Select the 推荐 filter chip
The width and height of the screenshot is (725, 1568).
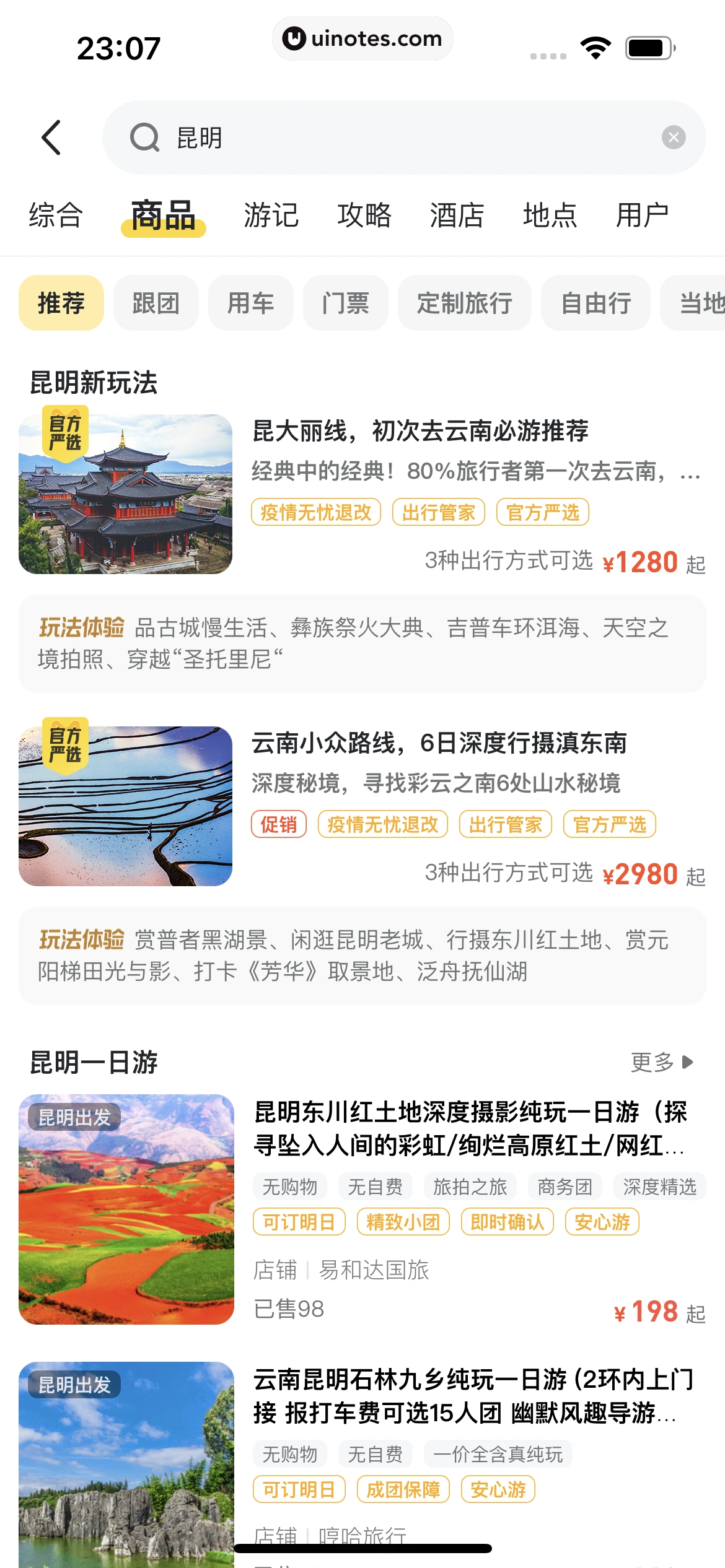point(61,303)
